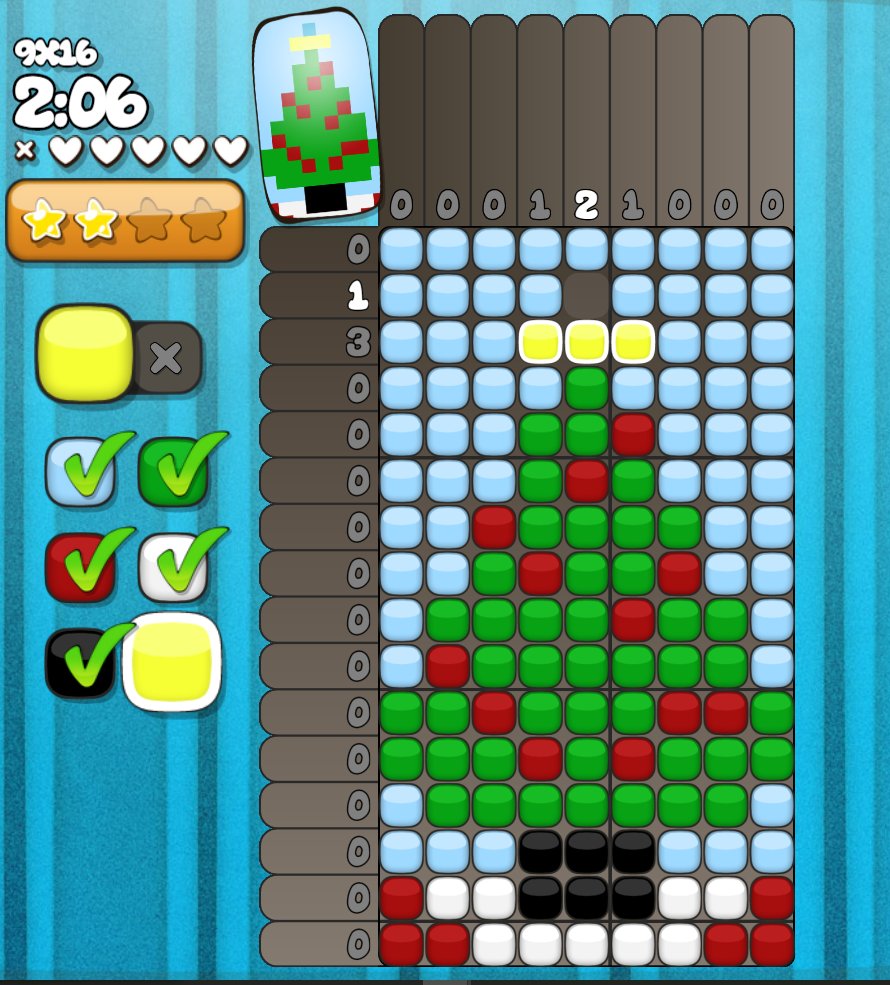Choose the red color swatch

[80, 565]
